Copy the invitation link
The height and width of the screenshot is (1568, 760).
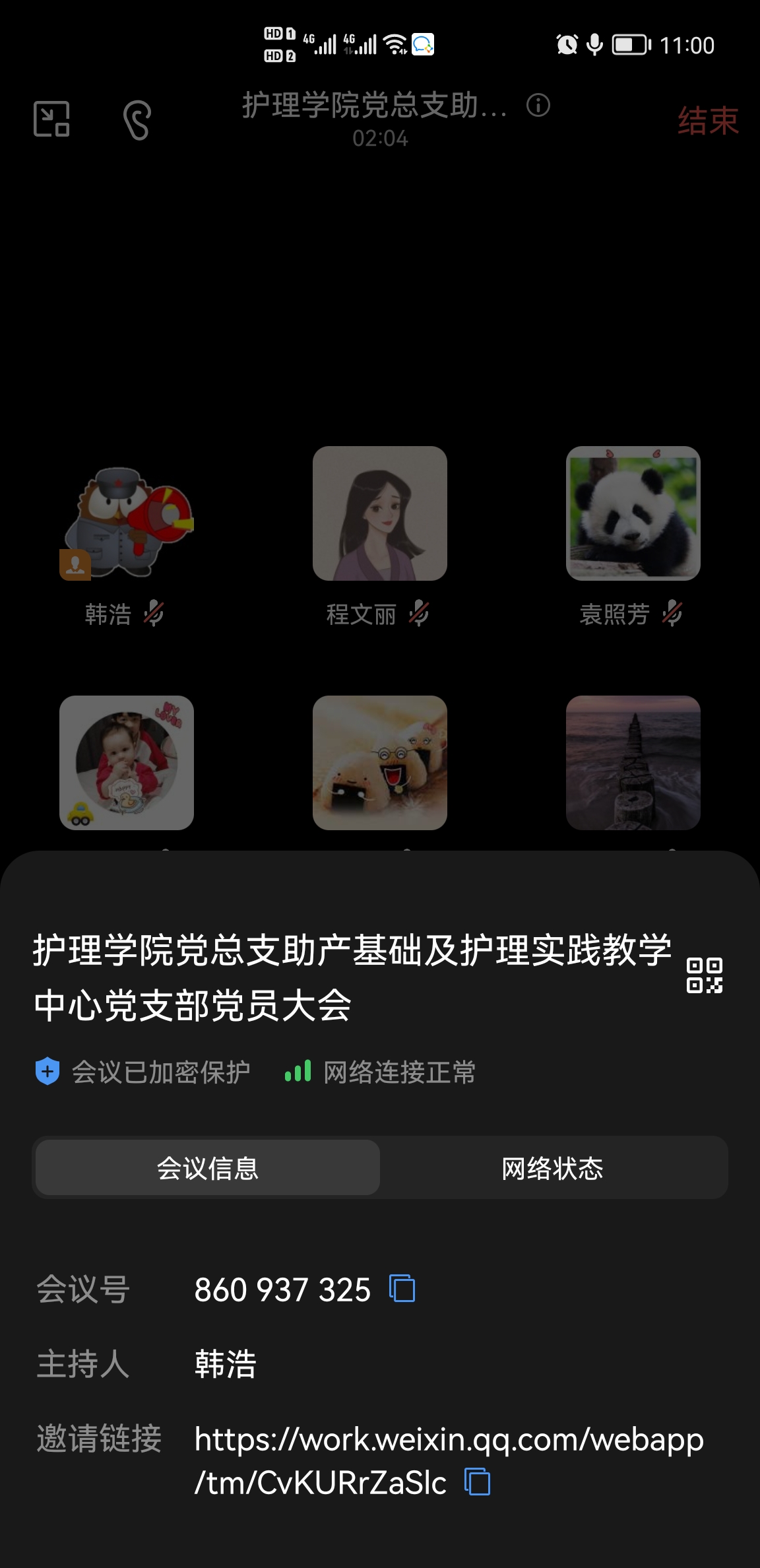pyautogui.click(x=477, y=1482)
